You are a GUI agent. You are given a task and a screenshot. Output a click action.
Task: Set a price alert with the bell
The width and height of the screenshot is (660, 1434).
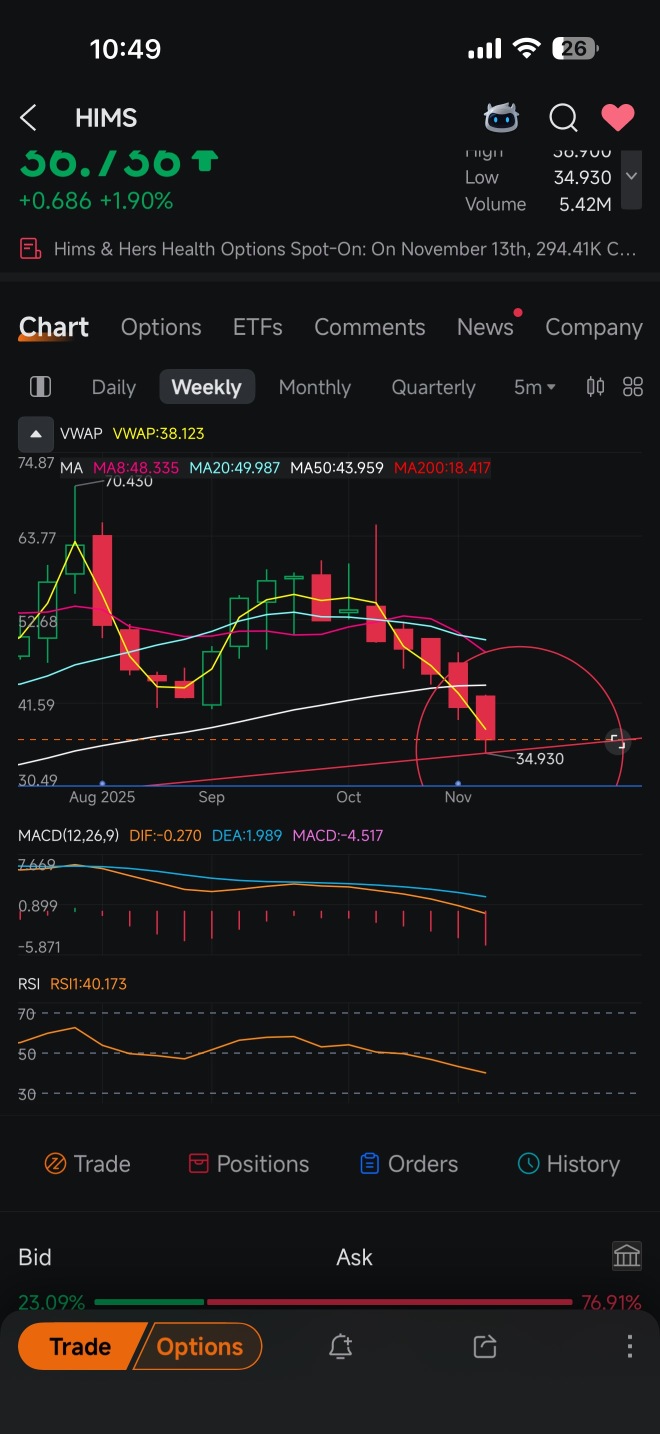pyautogui.click(x=340, y=1347)
